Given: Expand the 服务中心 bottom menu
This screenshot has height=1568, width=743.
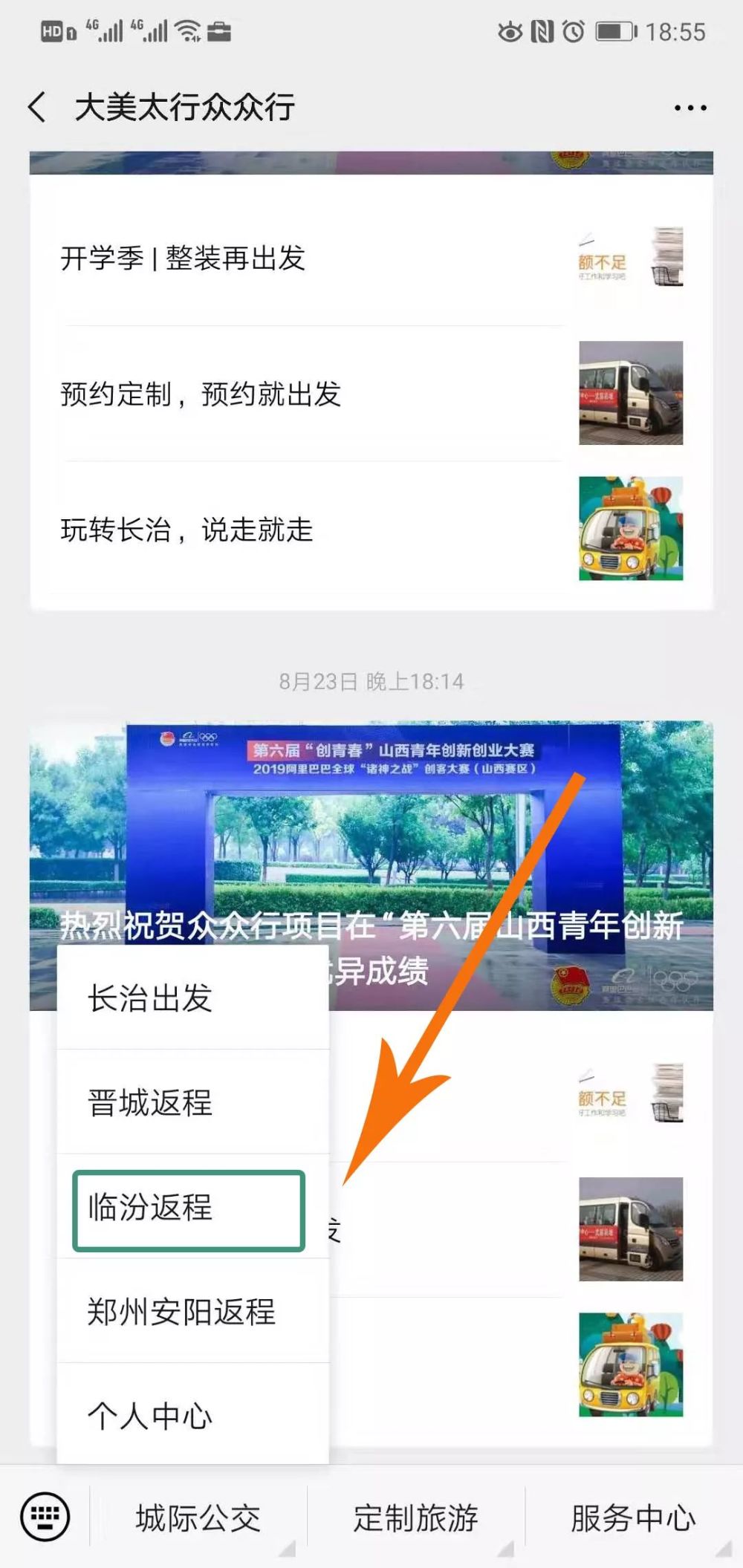Looking at the screenshot, I should pyautogui.click(x=633, y=1517).
